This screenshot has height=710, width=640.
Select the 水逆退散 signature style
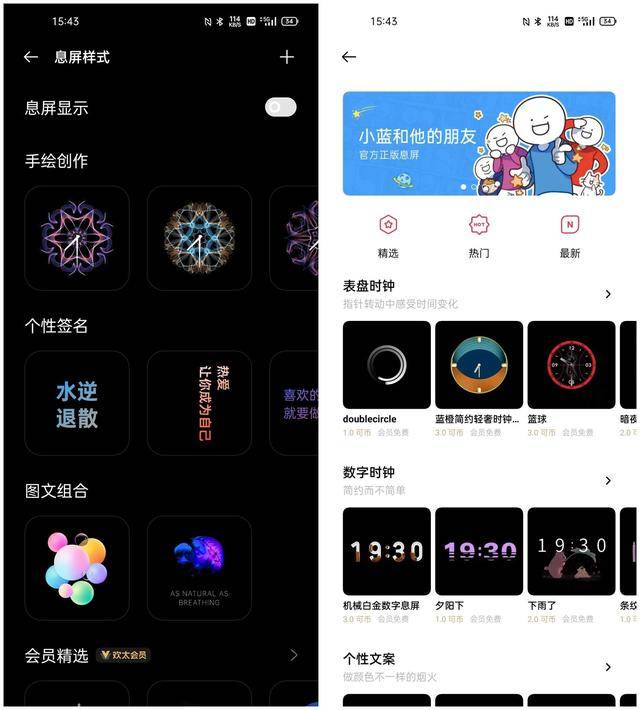point(77,403)
